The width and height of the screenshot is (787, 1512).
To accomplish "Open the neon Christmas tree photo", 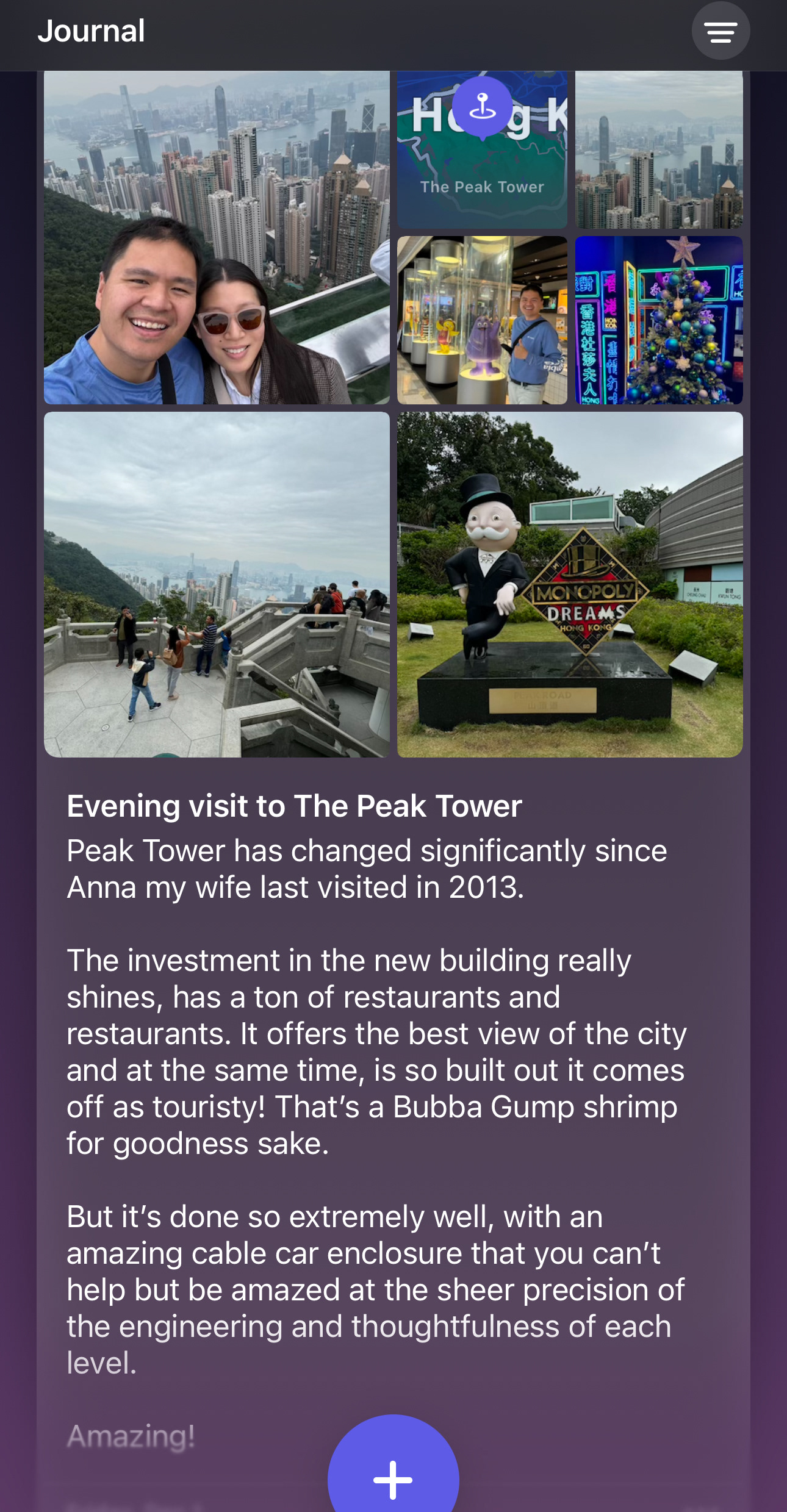I will 659,320.
